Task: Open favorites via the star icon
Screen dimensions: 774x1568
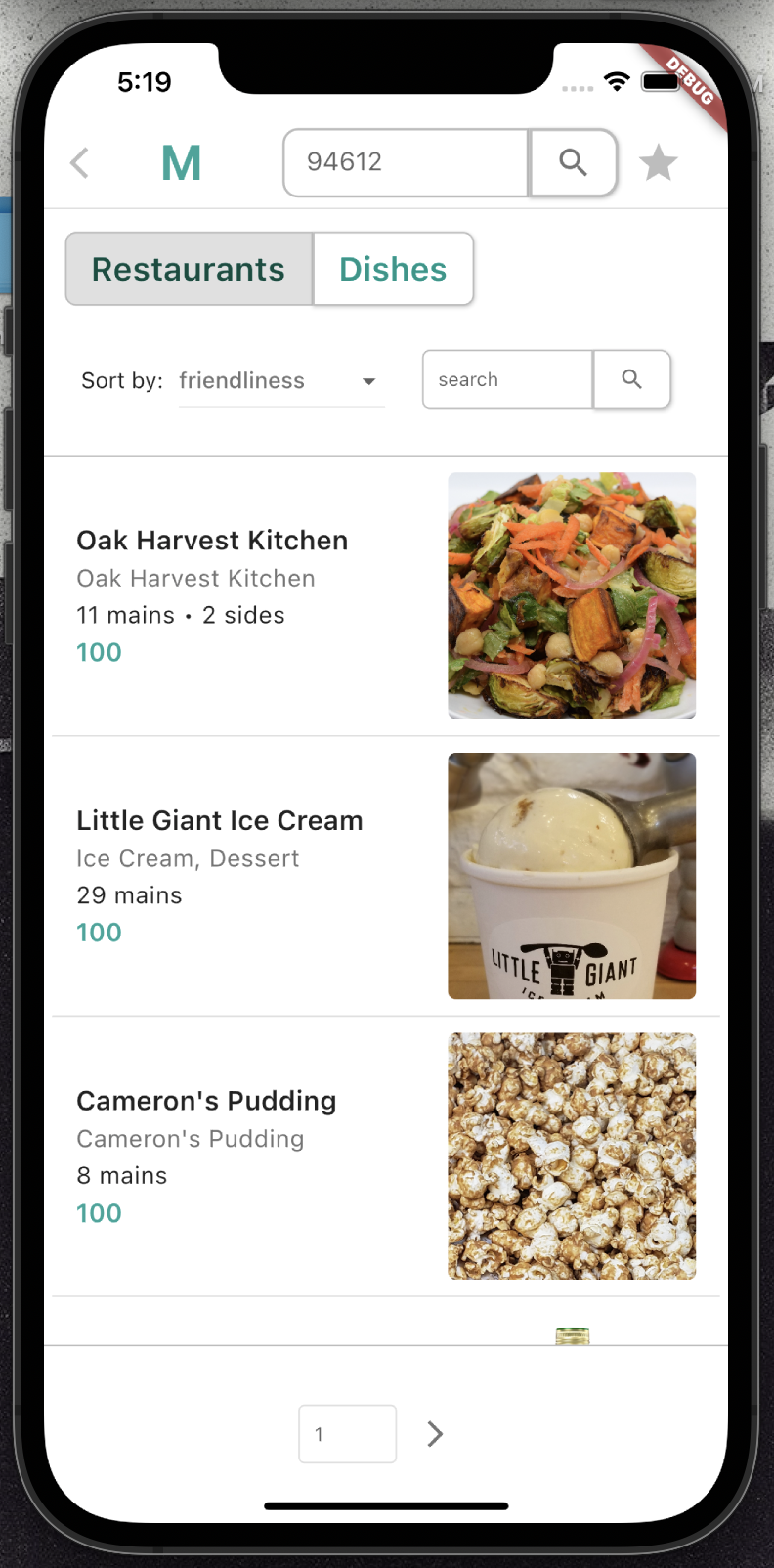Action: (x=659, y=163)
